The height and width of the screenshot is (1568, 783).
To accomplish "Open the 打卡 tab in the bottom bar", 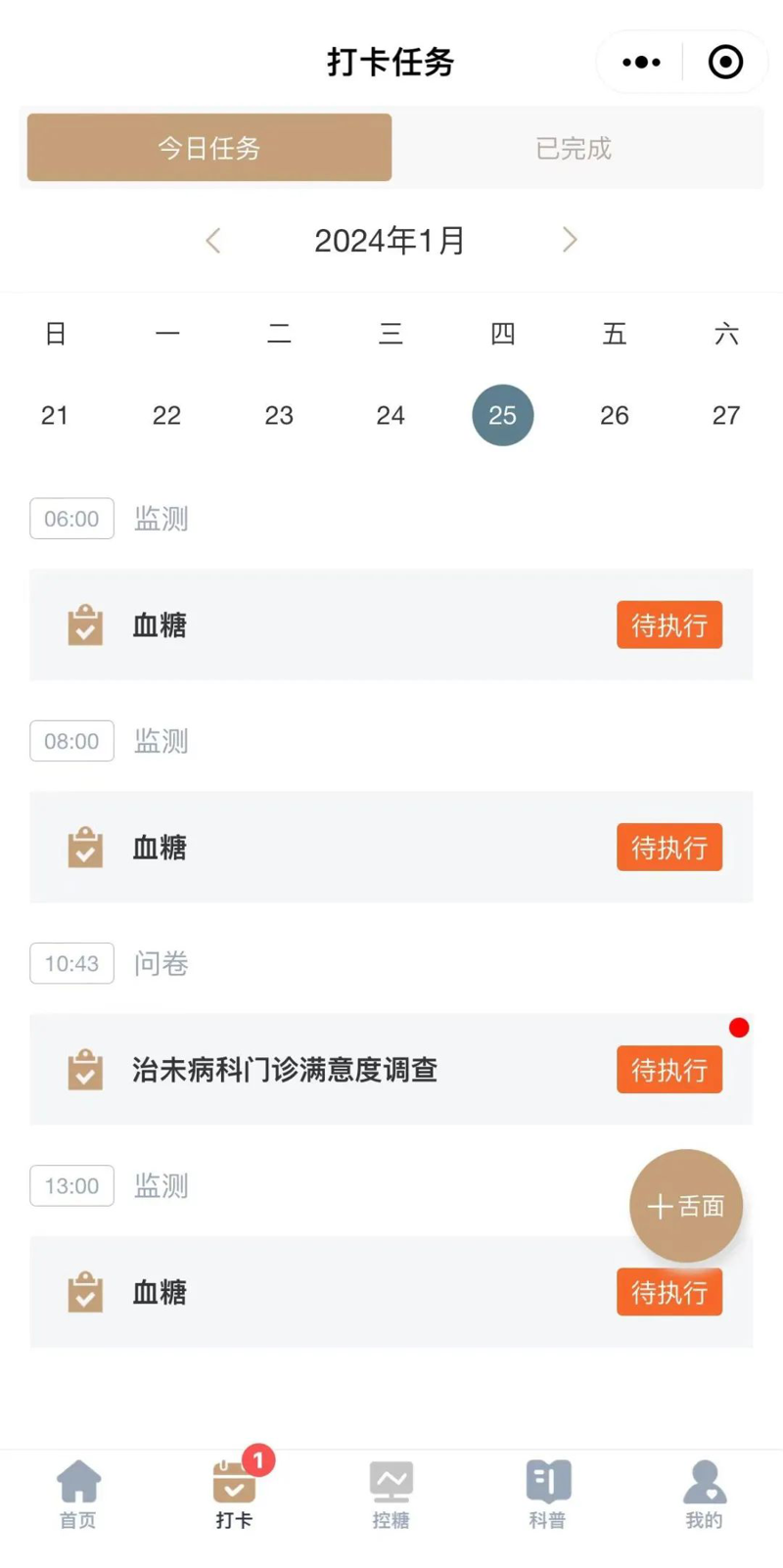I will [234, 1495].
